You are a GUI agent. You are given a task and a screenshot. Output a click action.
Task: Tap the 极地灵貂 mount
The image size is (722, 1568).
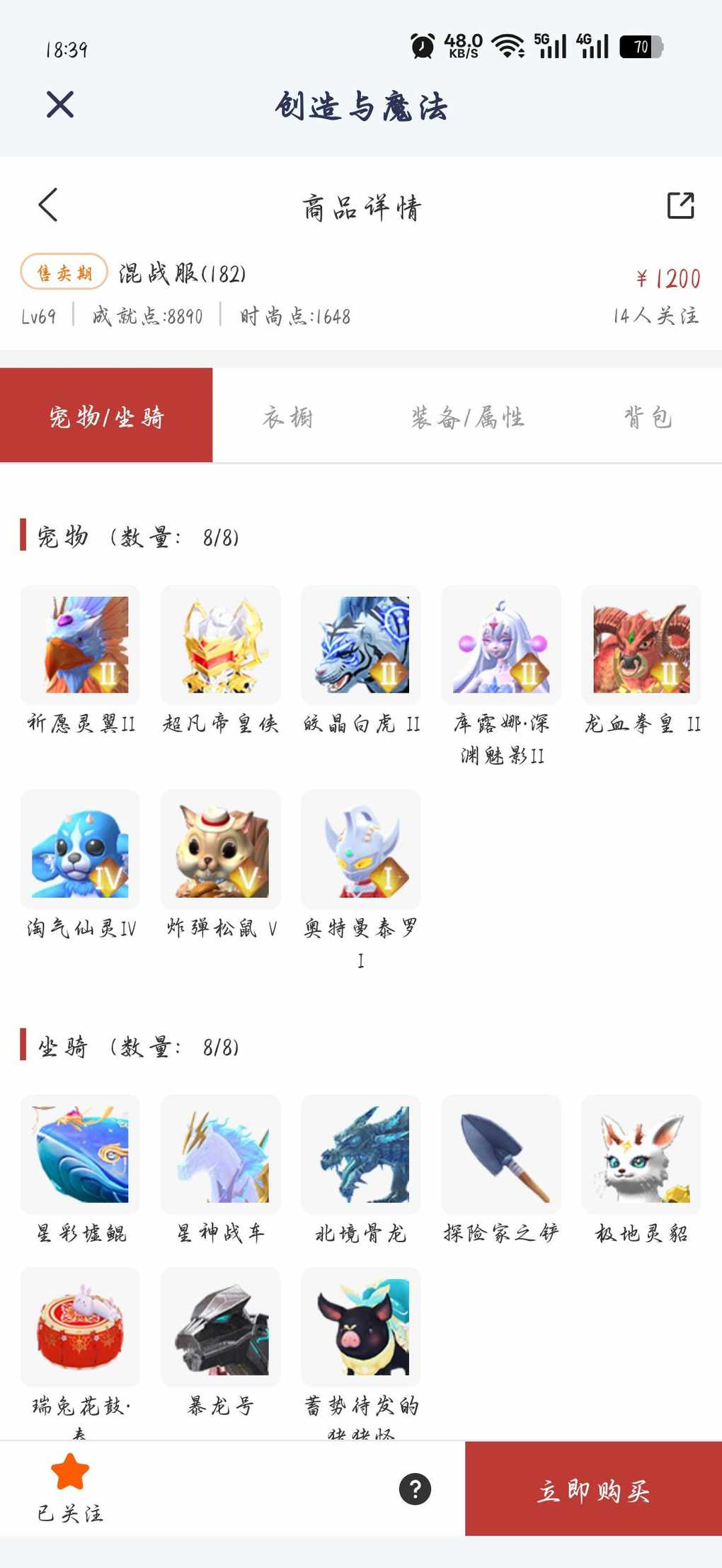pyautogui.click(x=641, y=1154)
